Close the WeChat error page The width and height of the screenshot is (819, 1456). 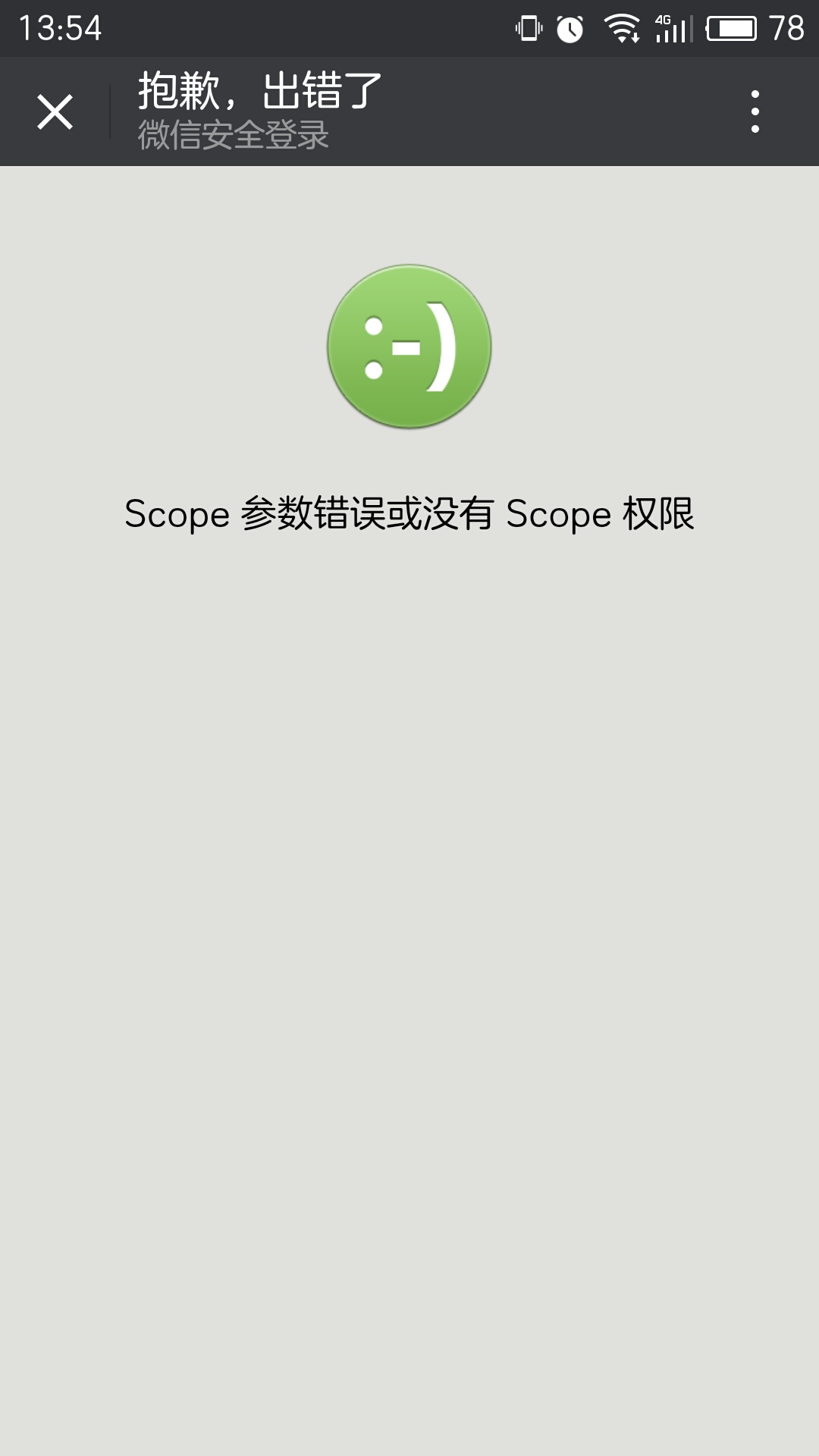click(55, 112)
